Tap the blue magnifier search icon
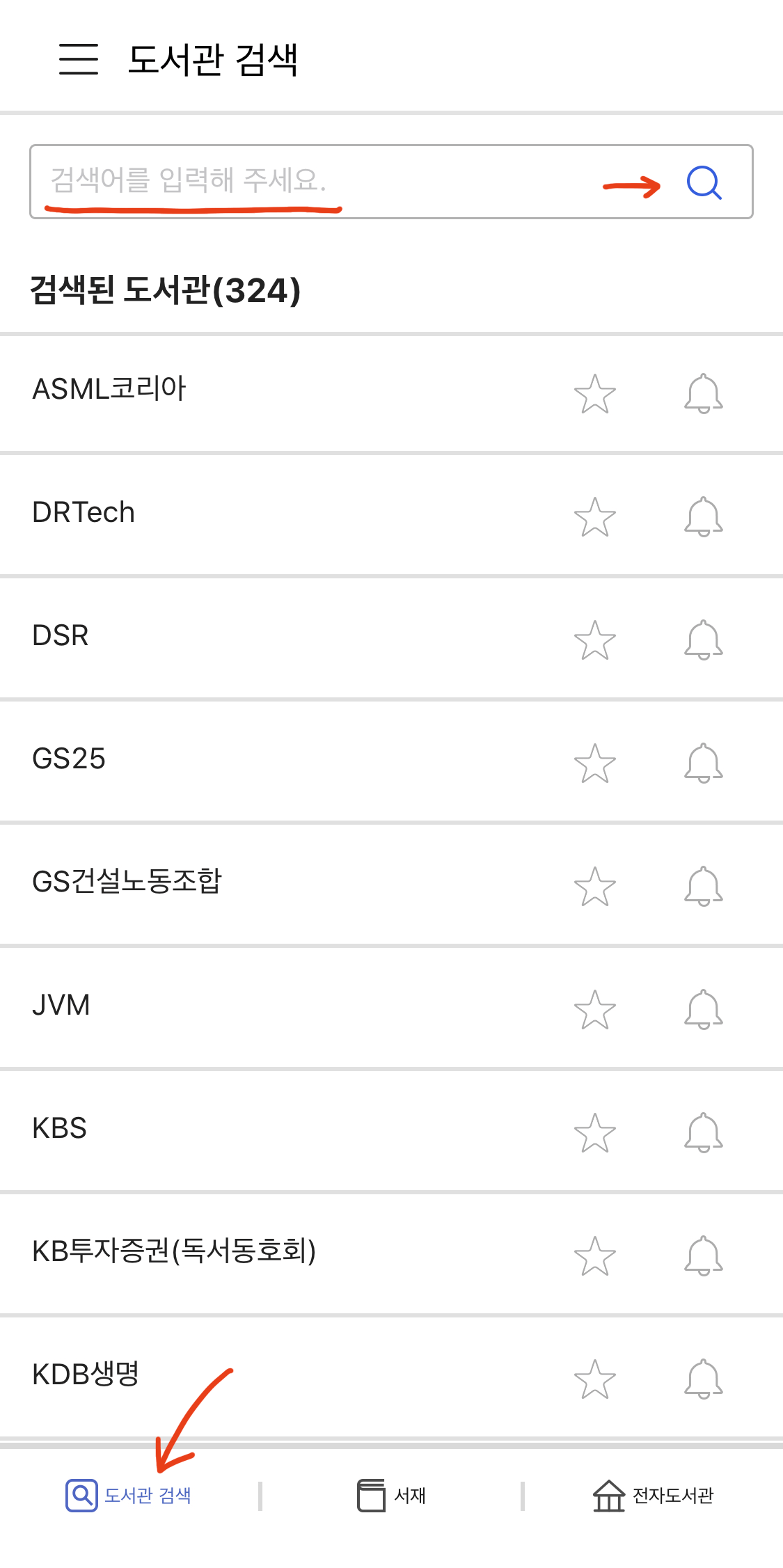 [704, 182]
